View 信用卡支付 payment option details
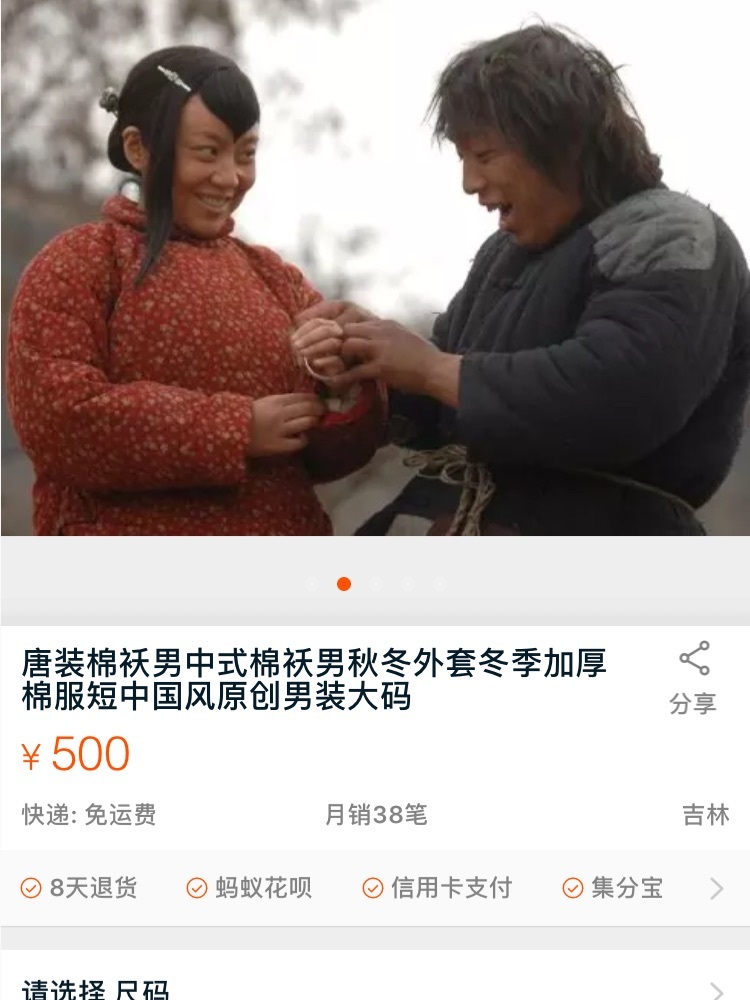This screenshot has width=750, height=1000. pyautogui.click(x=438, y=888)
